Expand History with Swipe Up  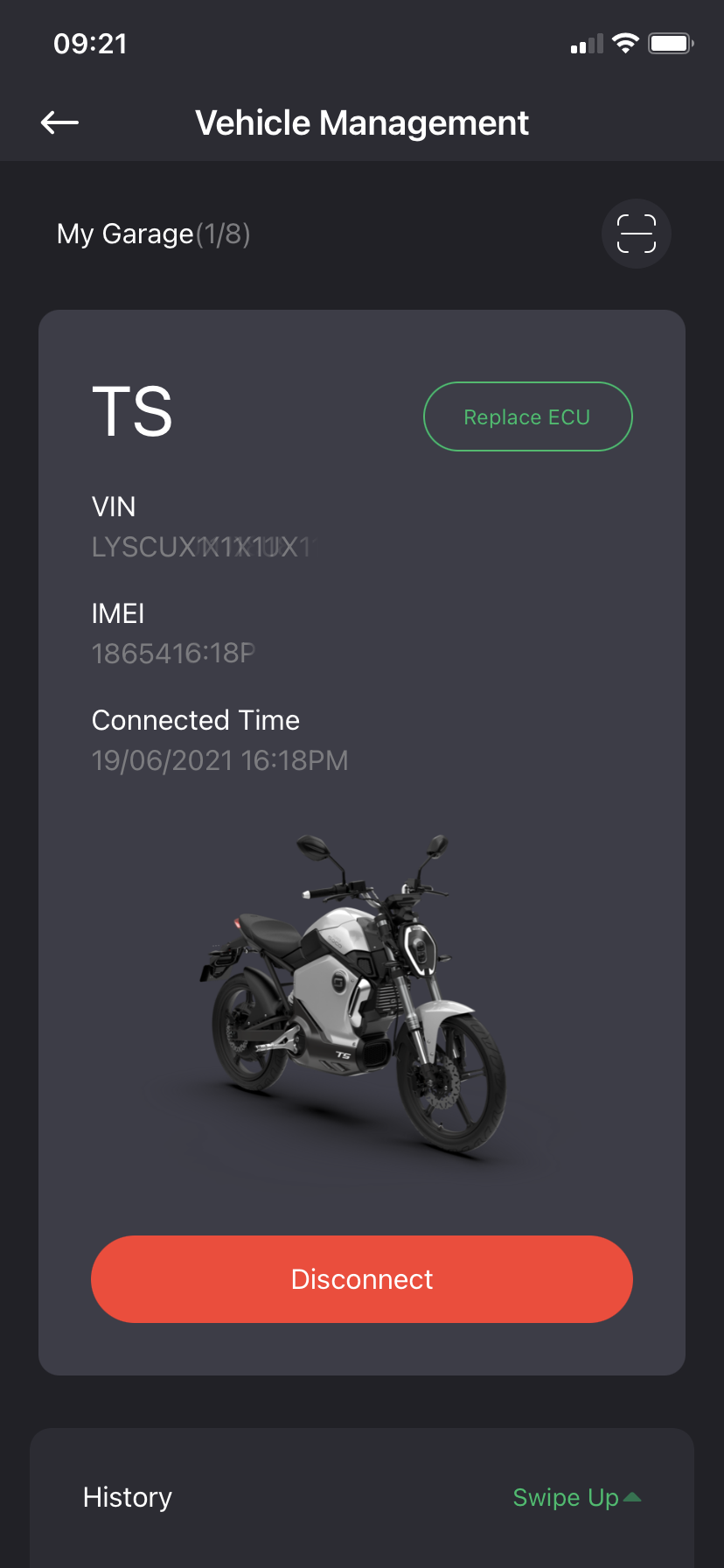(576, 1497)
